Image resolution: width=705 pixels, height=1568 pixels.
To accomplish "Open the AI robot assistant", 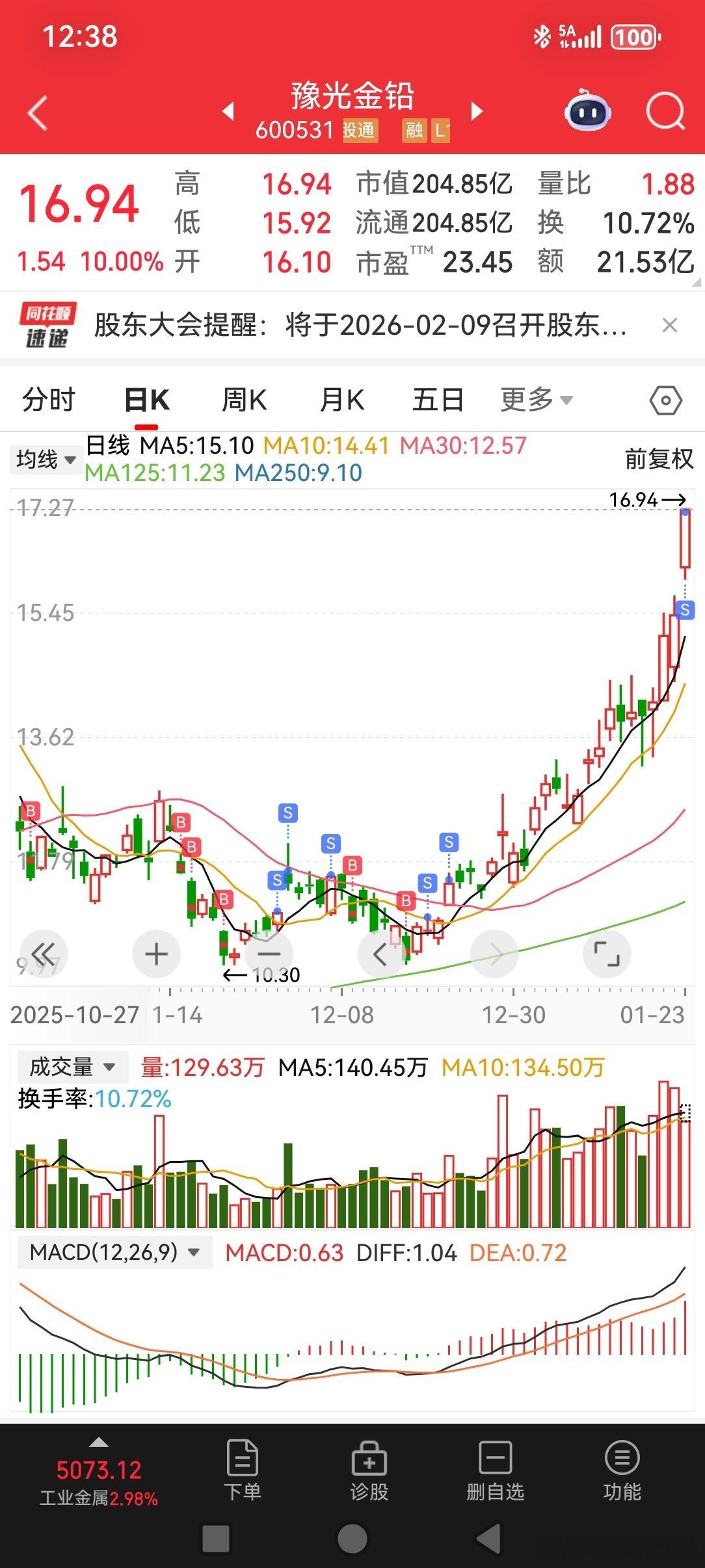I will [587, 112].
